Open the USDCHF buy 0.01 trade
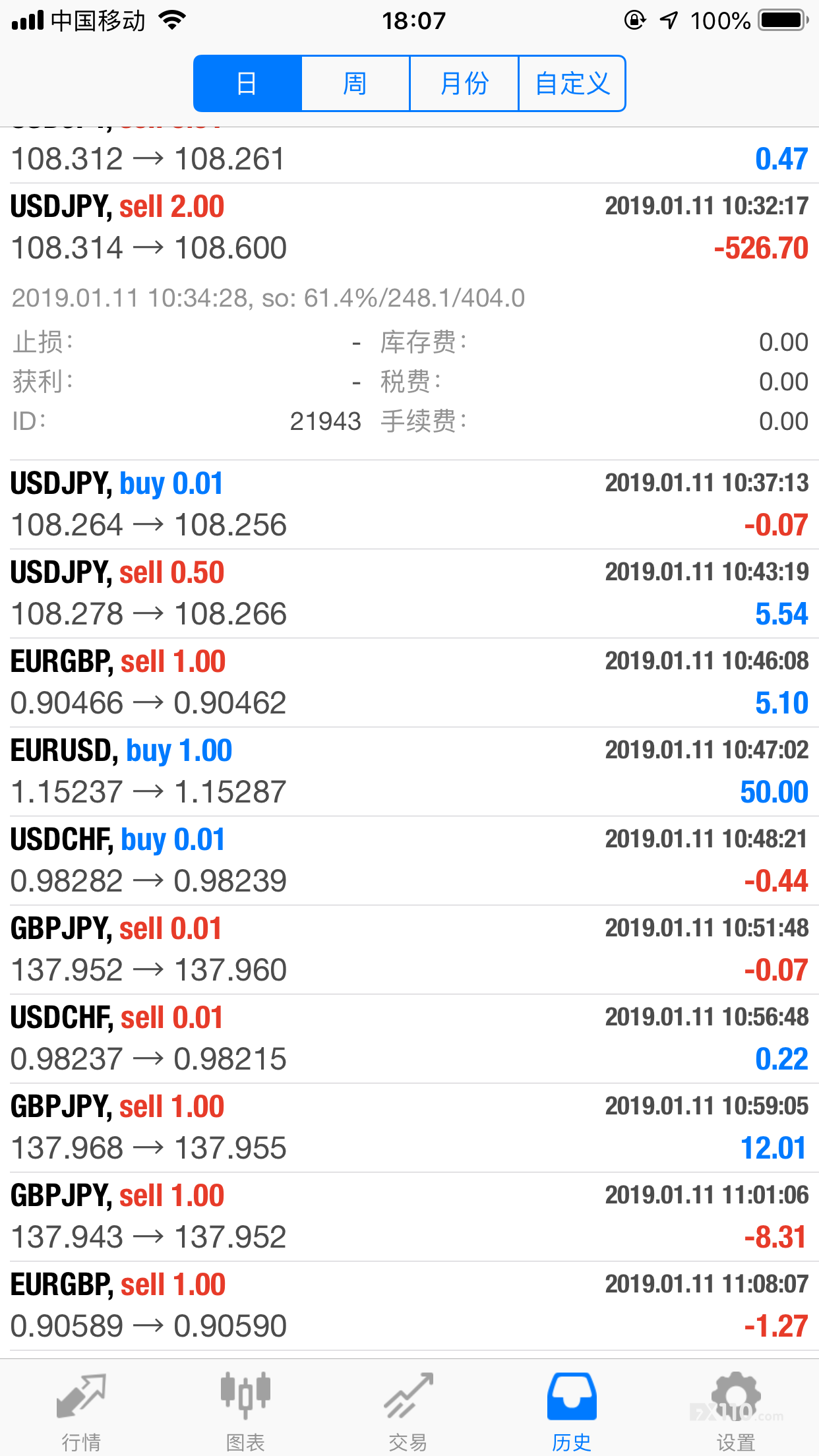Screen dimensions: 819x1456 [409, 861]
